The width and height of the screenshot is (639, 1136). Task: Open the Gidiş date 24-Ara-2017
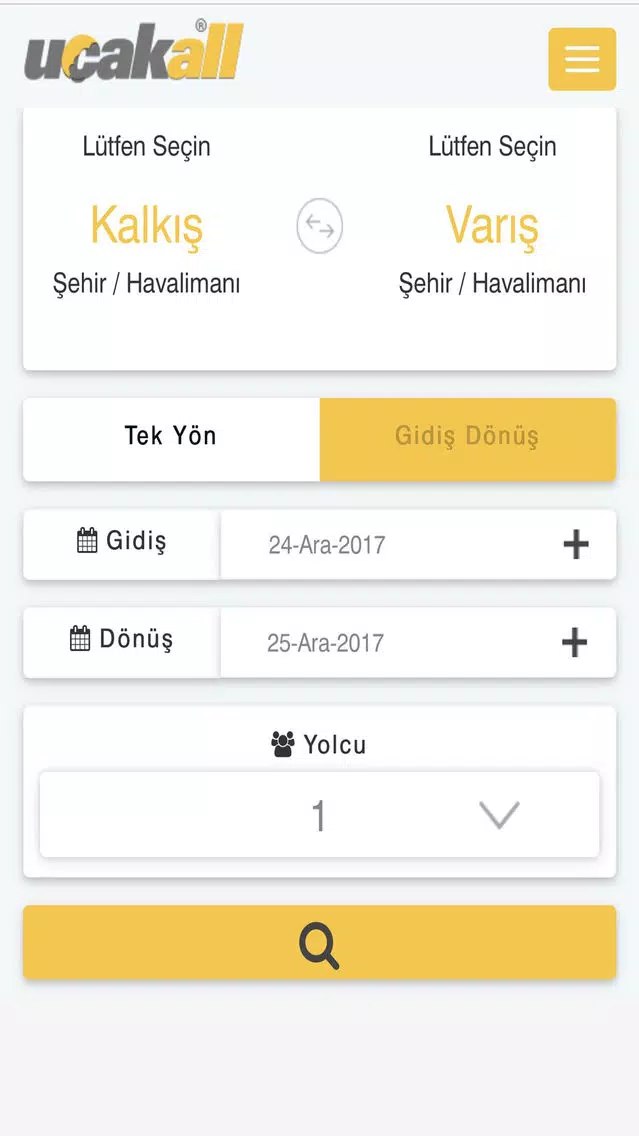point(327,545)
